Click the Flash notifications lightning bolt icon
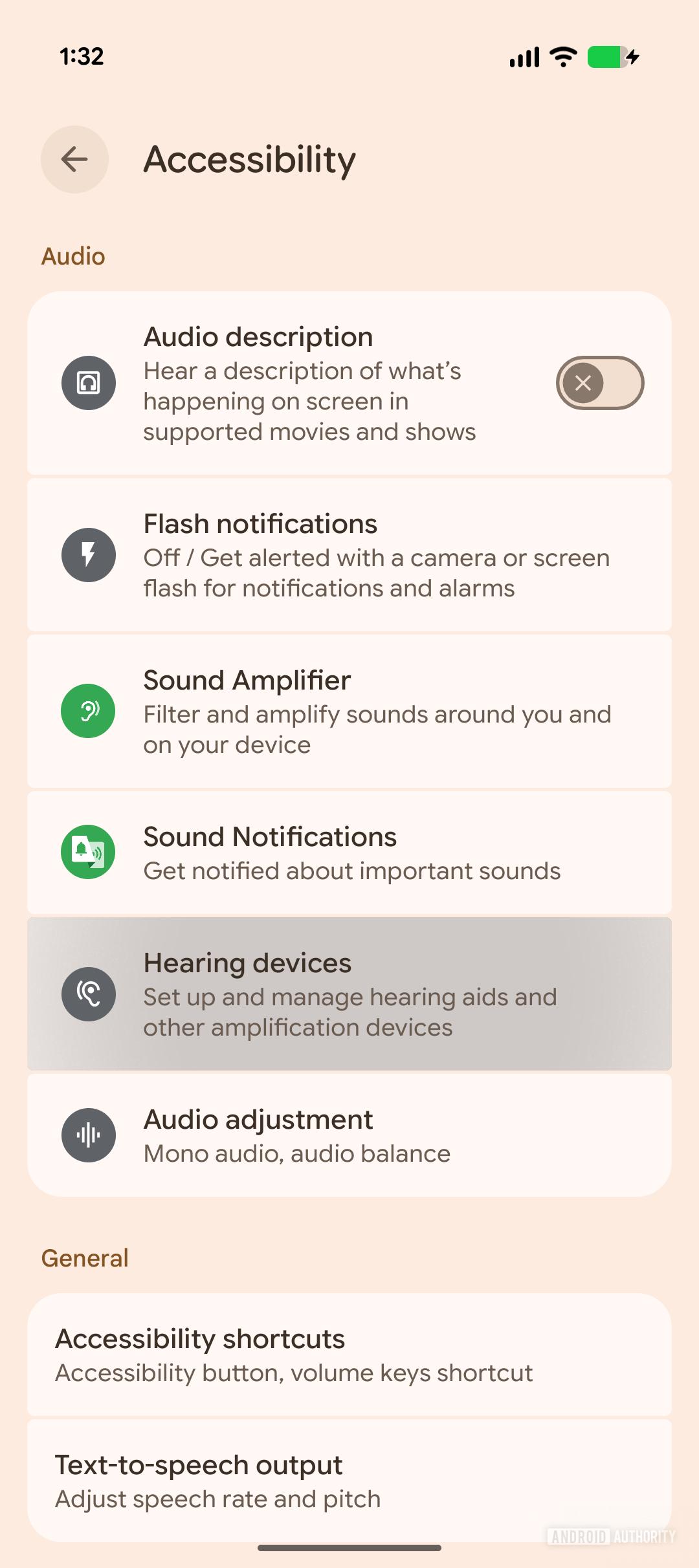Screen dimensions: 699x1568 pos(88,554)
